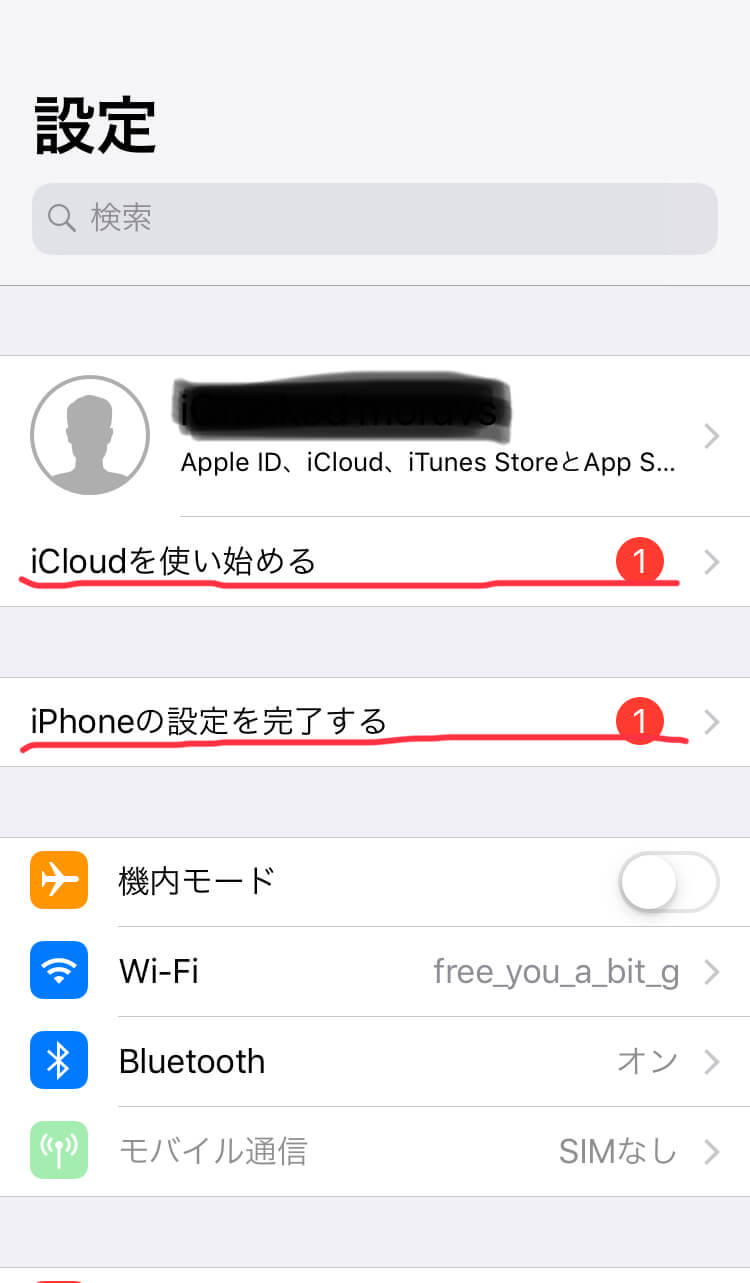Screen dimensions: 750x1283
Task: Toggle the 機内モード switch
Action: [x=668, y=882]
